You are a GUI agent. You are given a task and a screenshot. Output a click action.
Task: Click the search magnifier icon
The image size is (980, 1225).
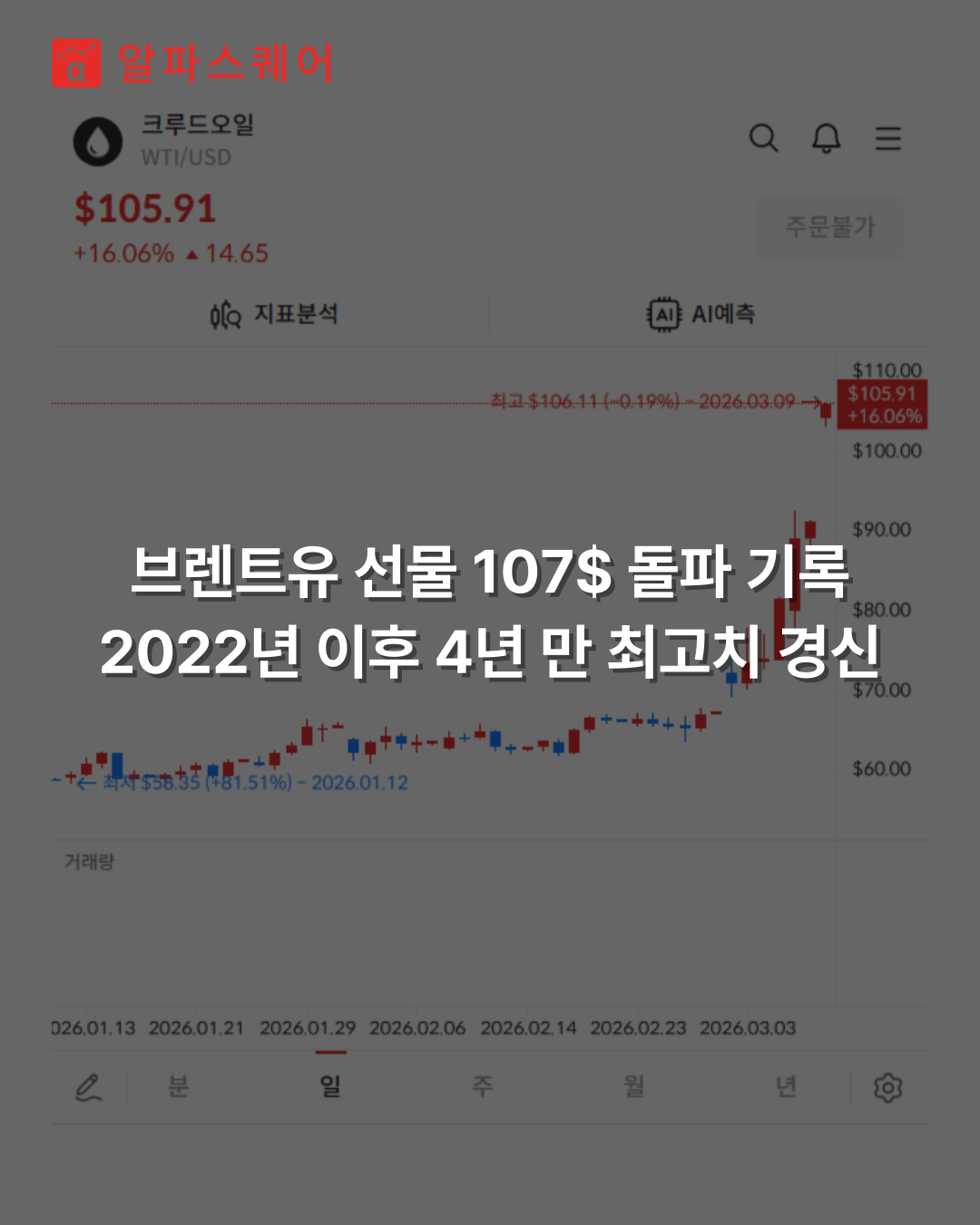tap(765, 140)
